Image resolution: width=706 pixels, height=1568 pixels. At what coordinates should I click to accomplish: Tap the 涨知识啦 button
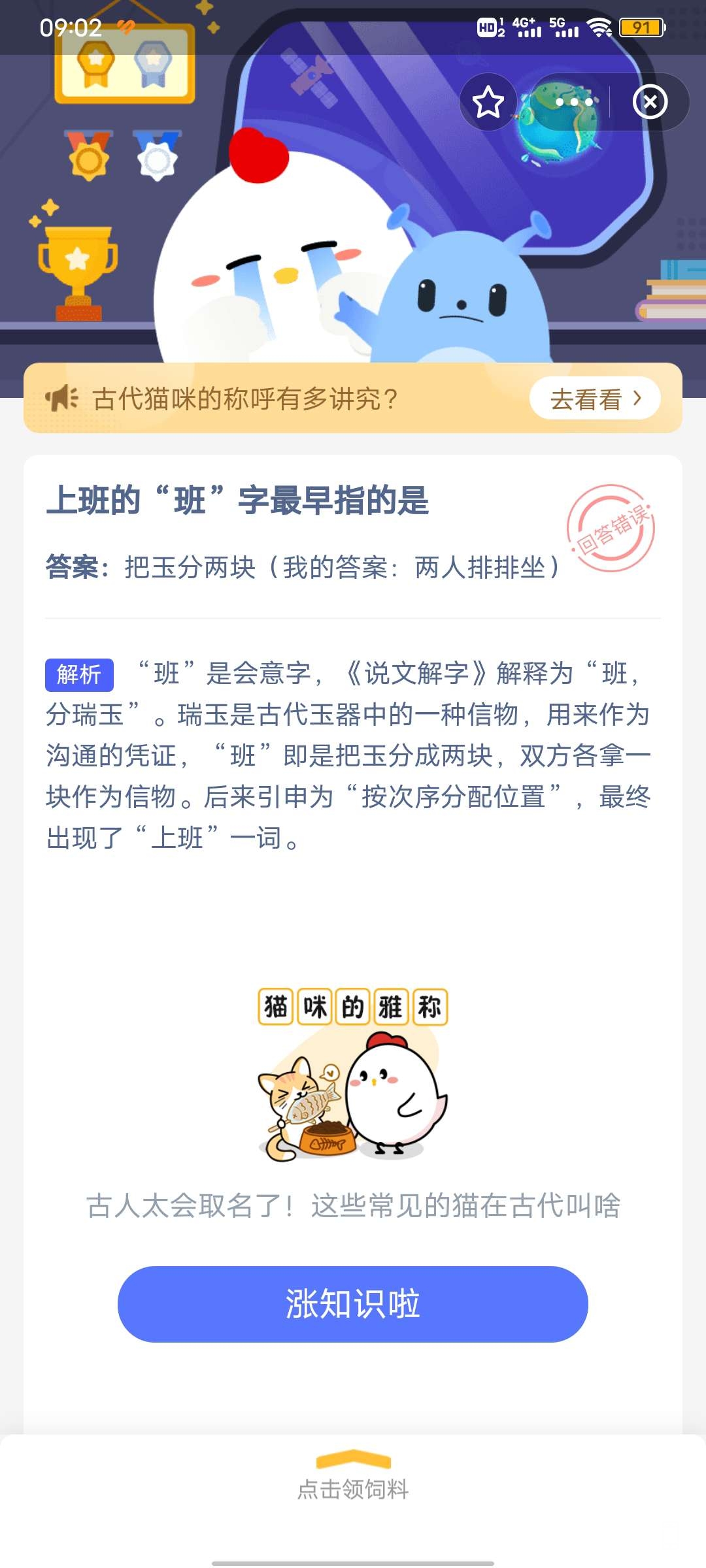tap(353, 1304)
